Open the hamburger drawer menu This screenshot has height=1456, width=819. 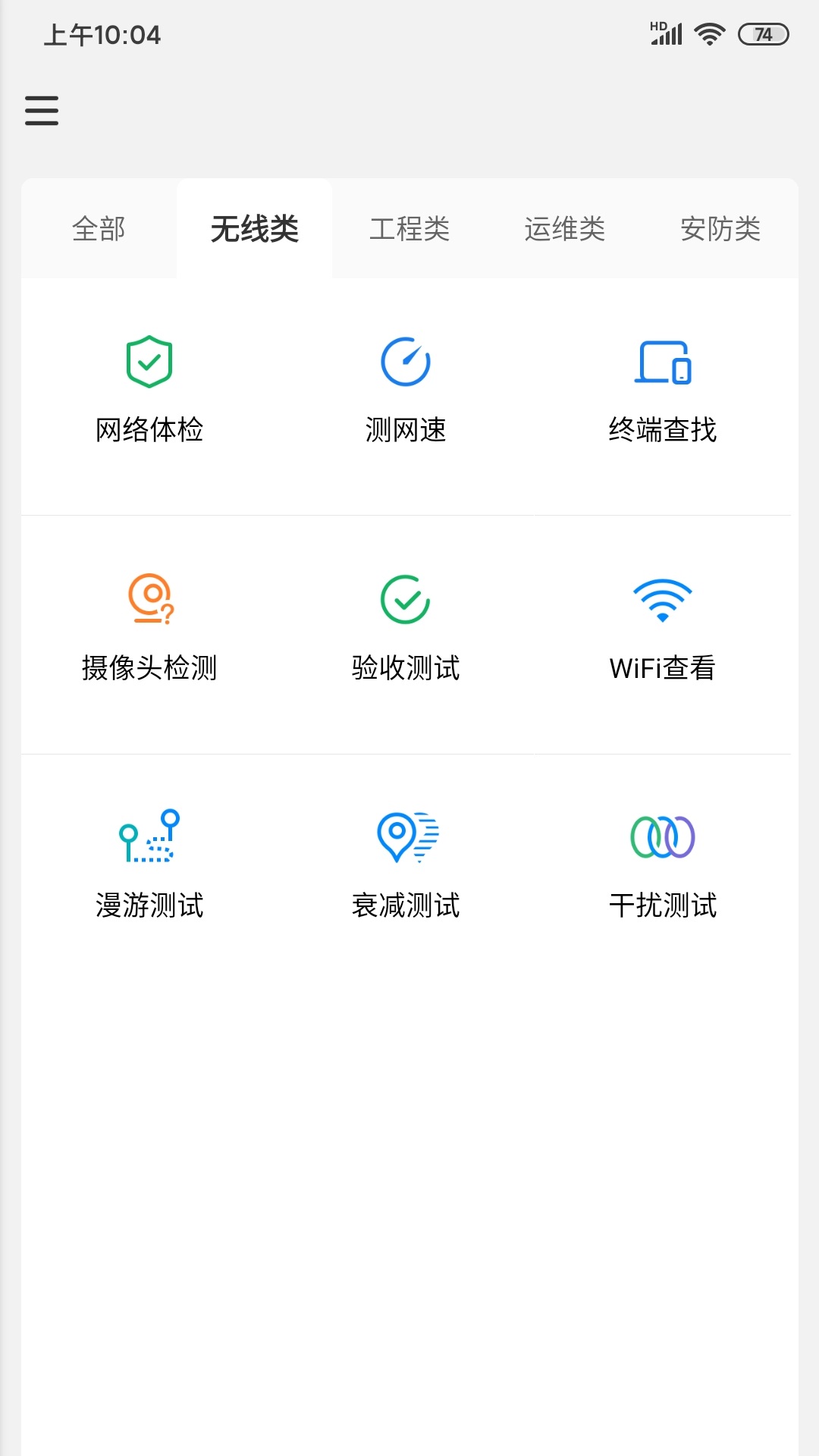(x=42, y=111)
